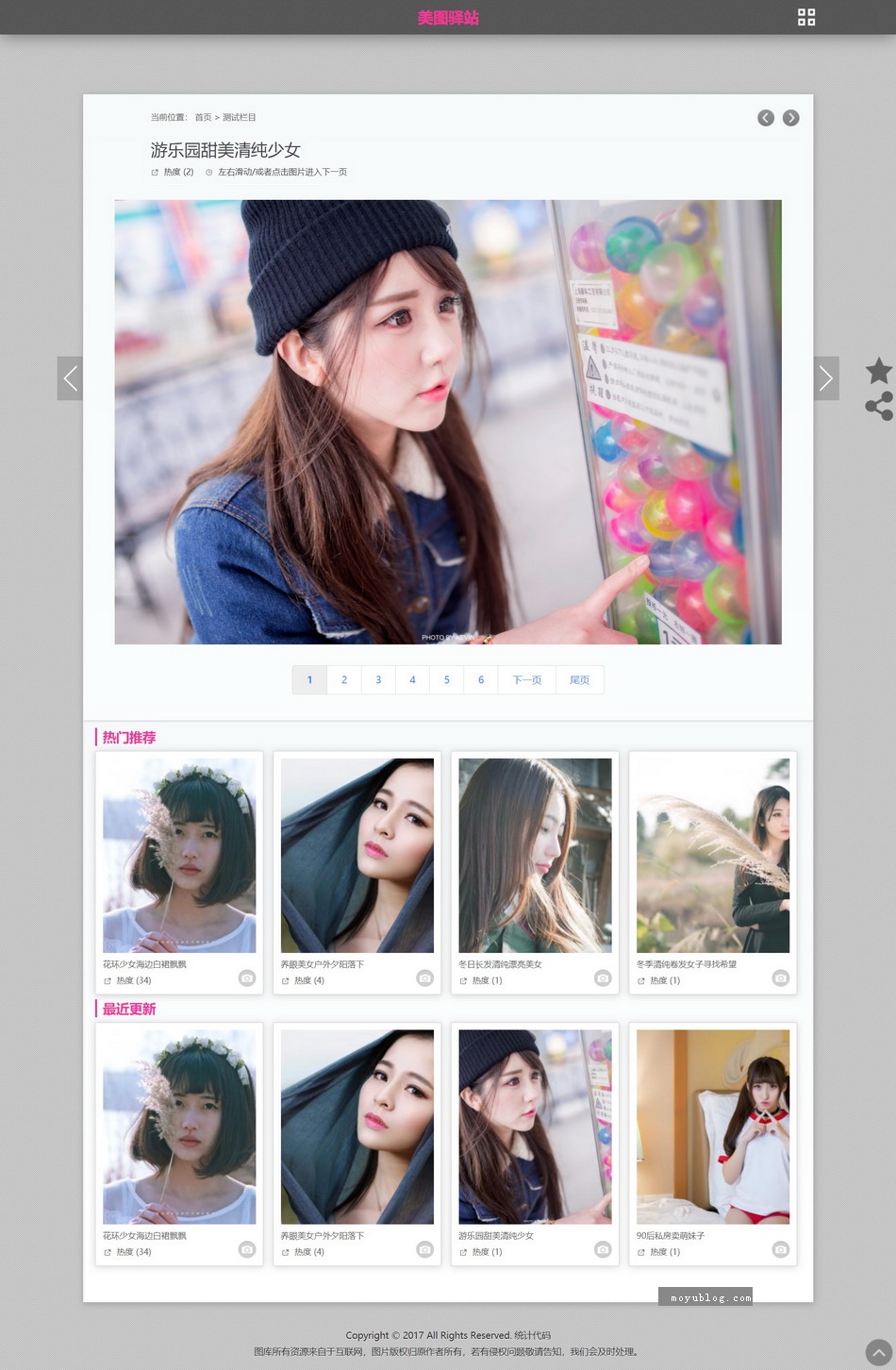
Task: Tap 下一页 next page button
Action: 526,679
